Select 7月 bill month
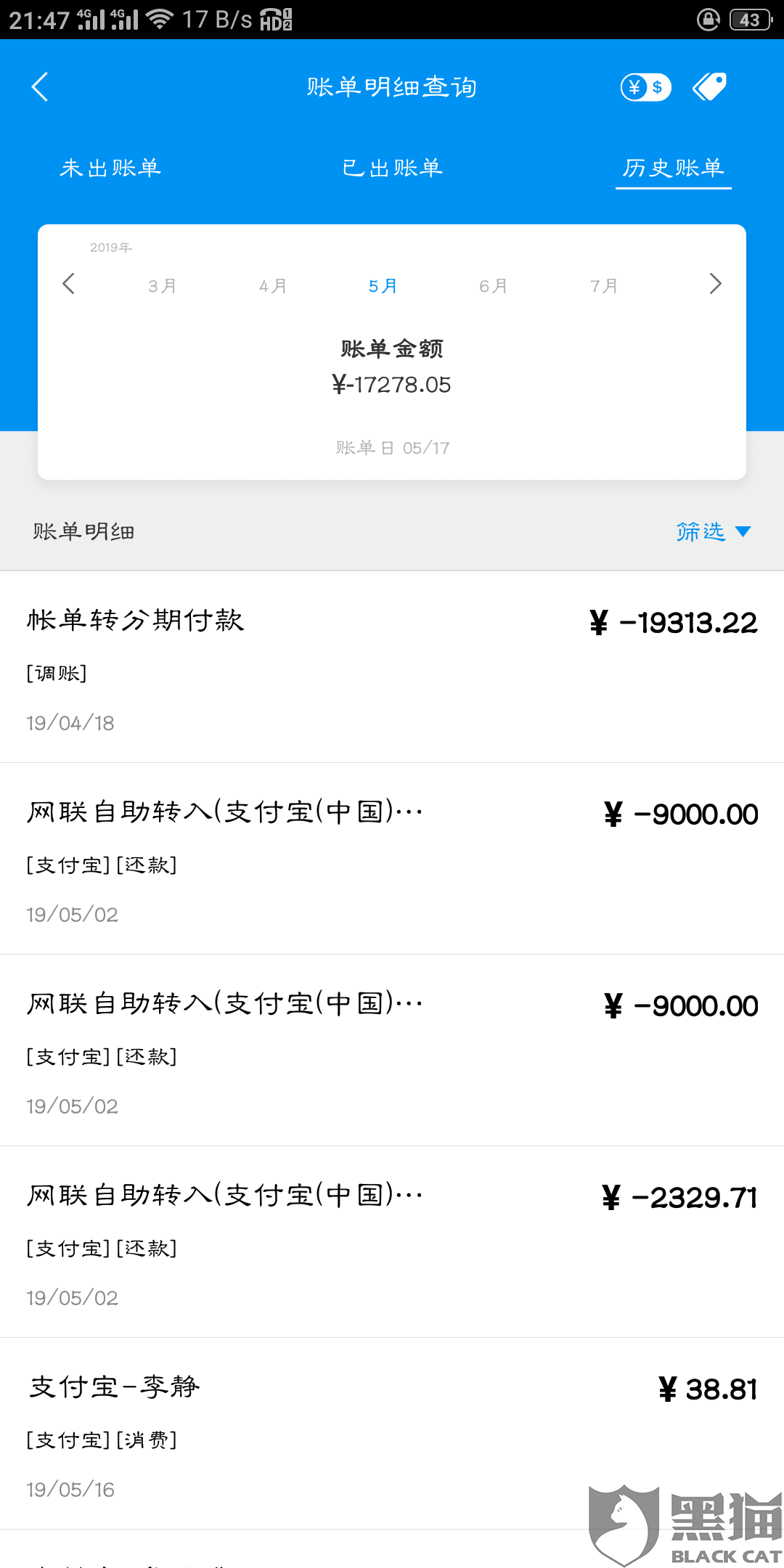This screenshot has width=784, height=1568. click(x=604, y=286)
